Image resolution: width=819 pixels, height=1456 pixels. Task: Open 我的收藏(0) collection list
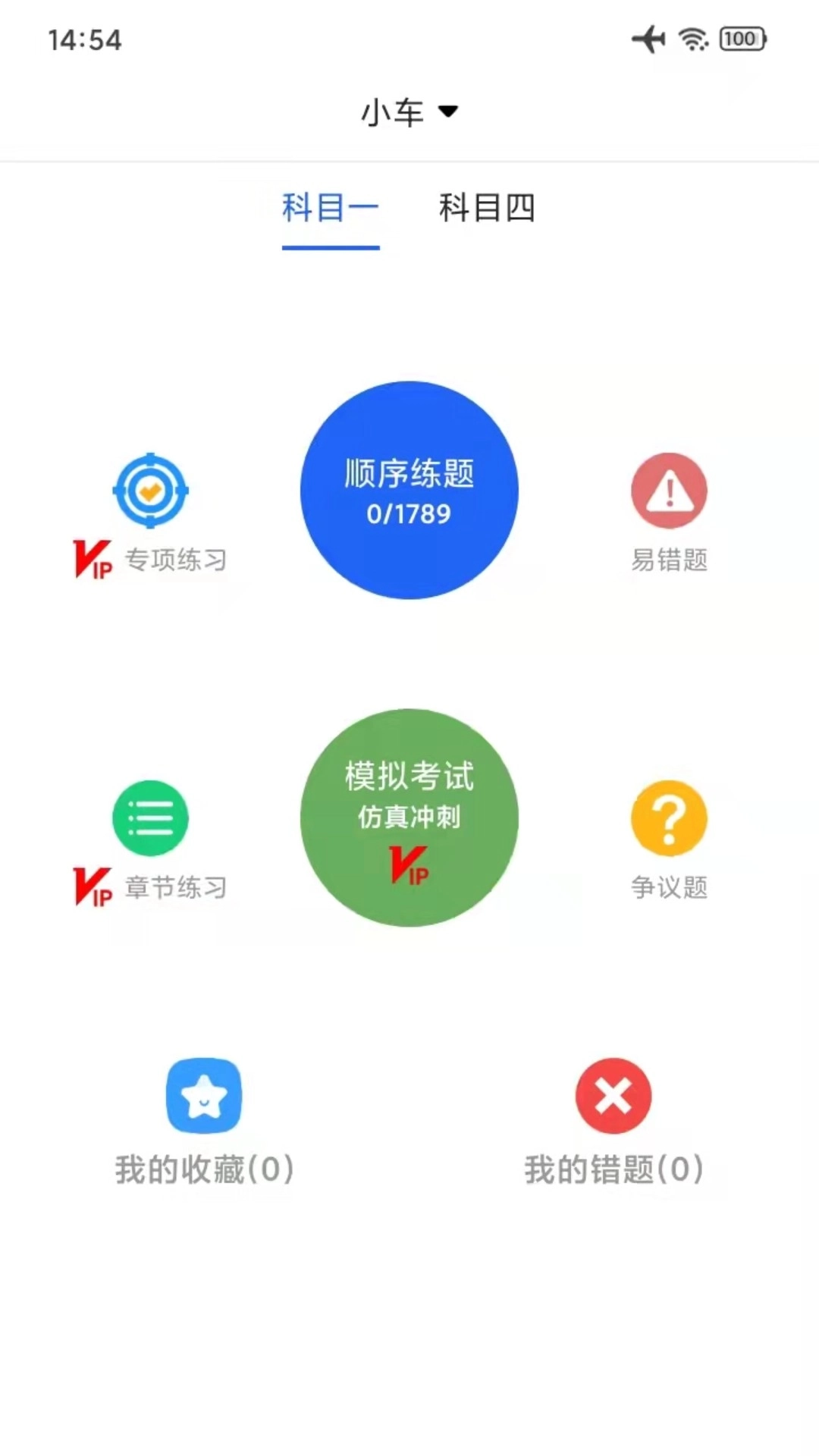(203, 1169)
